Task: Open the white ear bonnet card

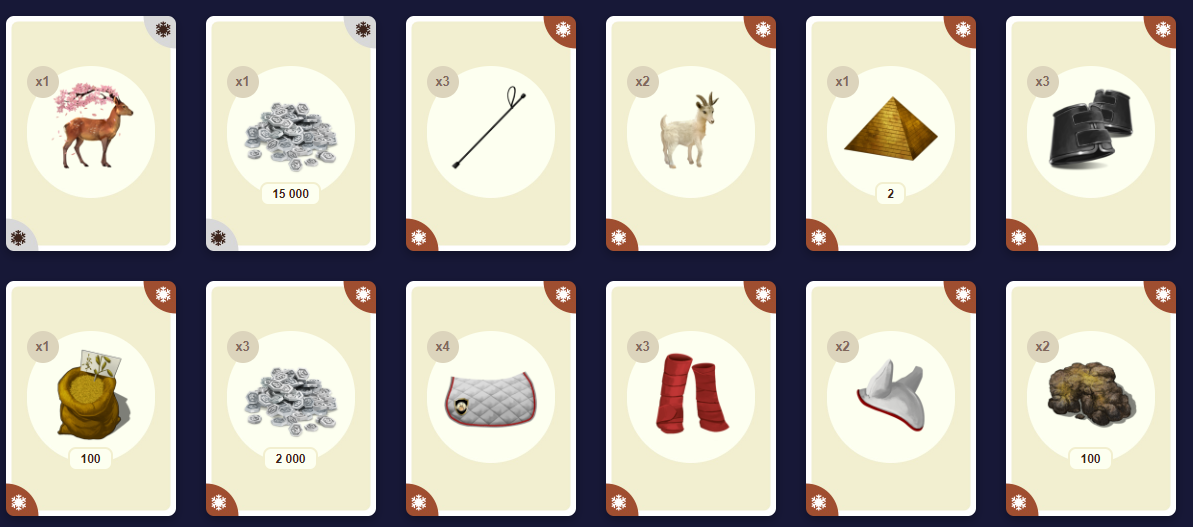Action: 891,398
